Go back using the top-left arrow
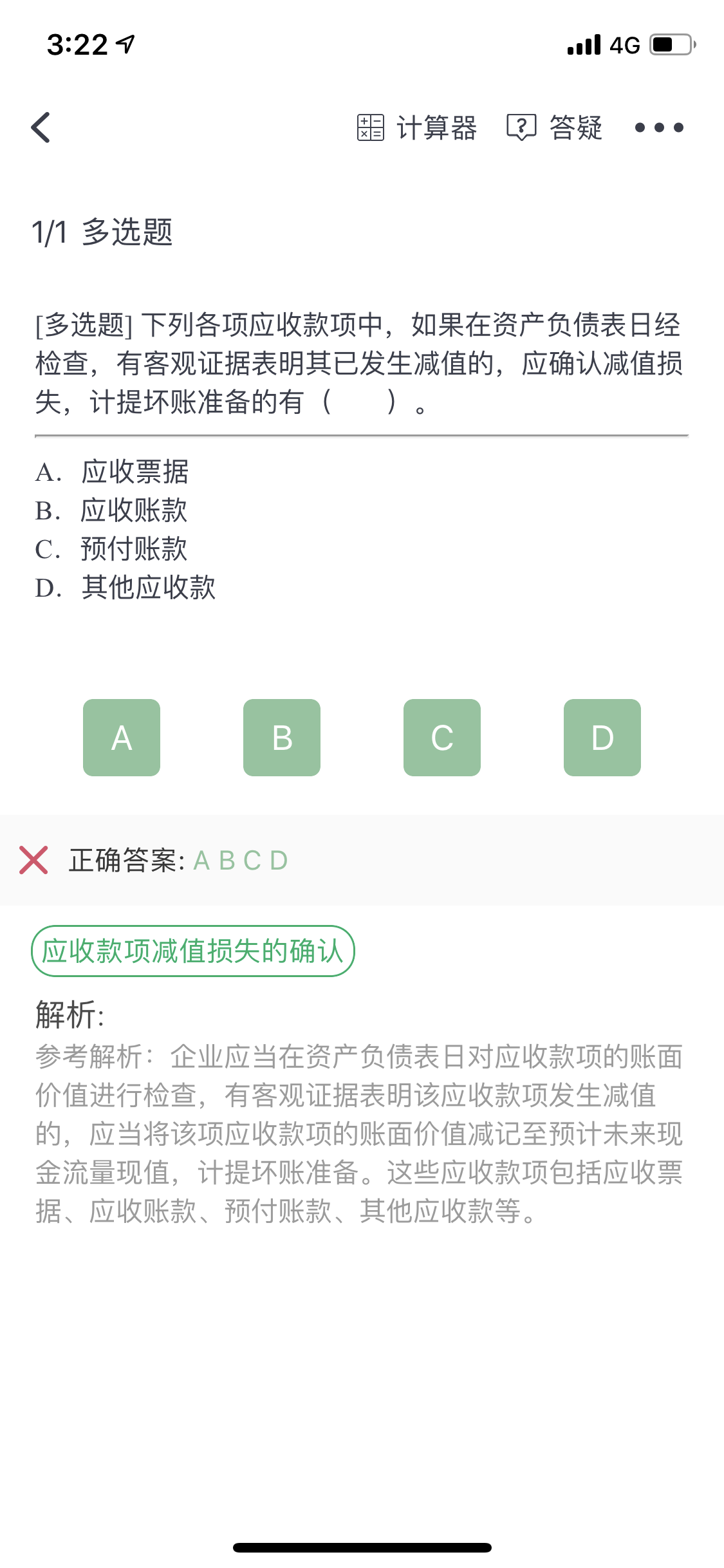Viewport: 724px width, 1568px height. click(x=41, y=127)
